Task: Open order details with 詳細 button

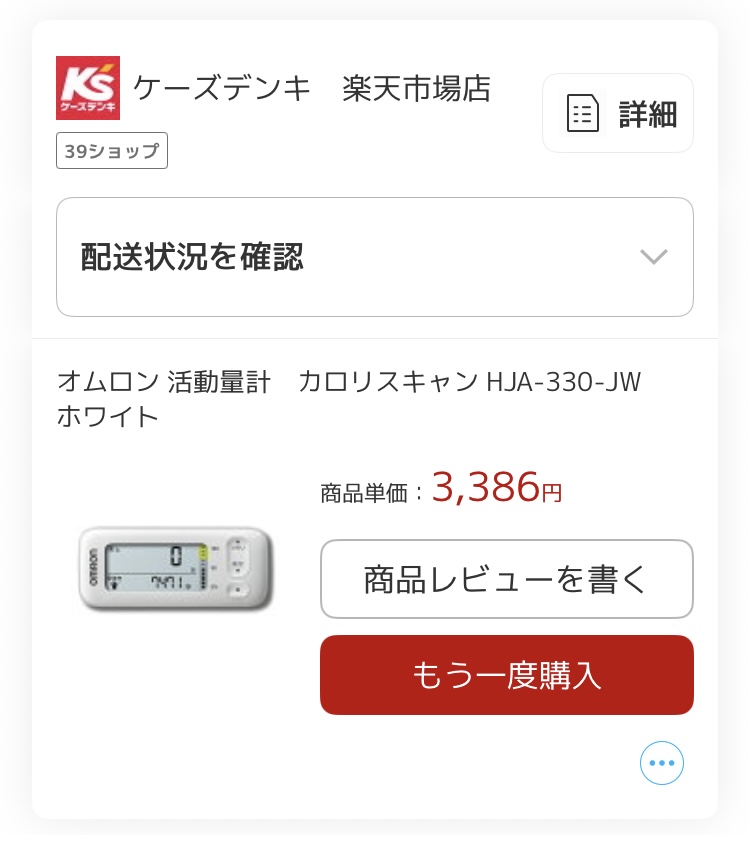Action: [x=617, y=113]
